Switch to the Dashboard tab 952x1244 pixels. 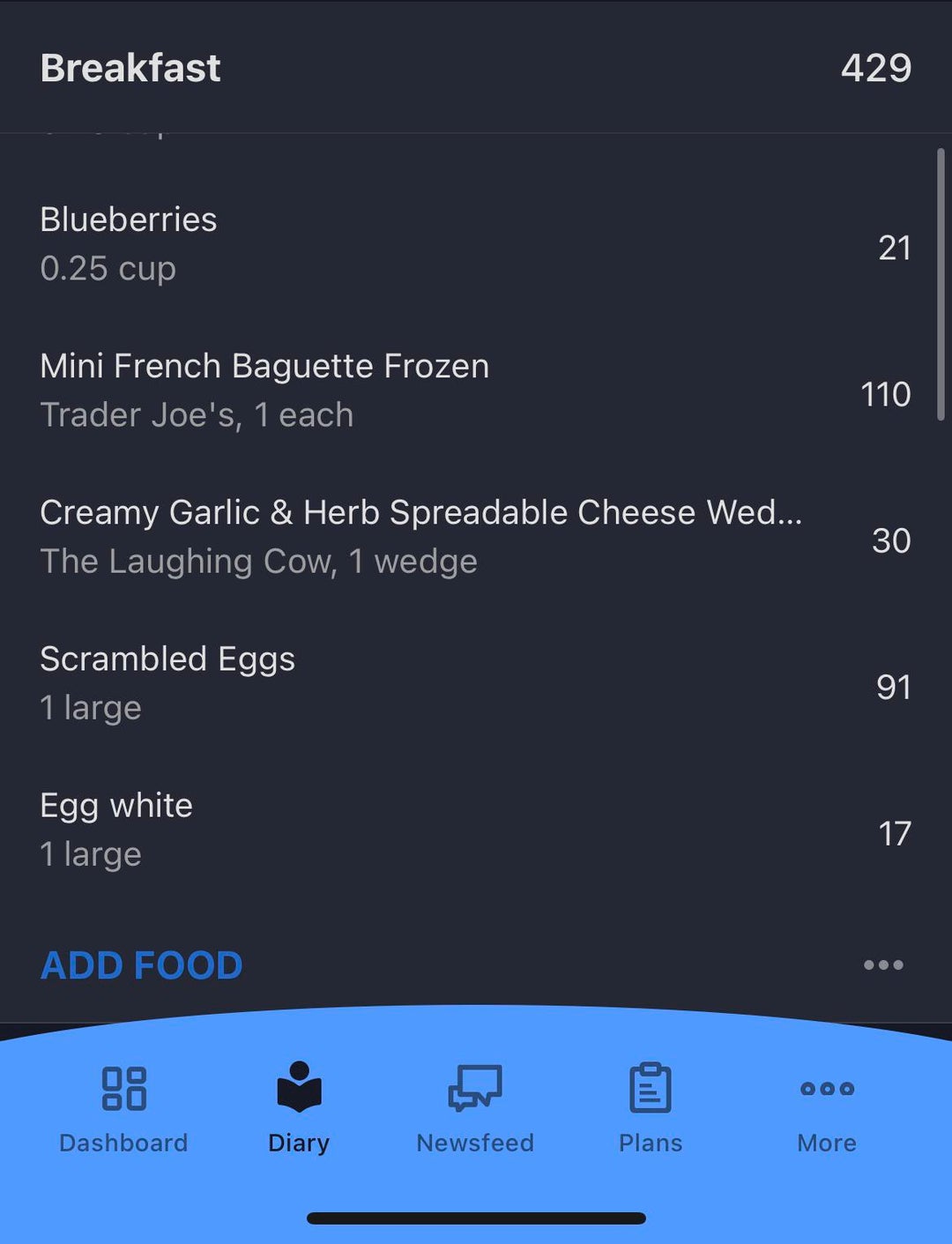click(x=123, y=1108)
